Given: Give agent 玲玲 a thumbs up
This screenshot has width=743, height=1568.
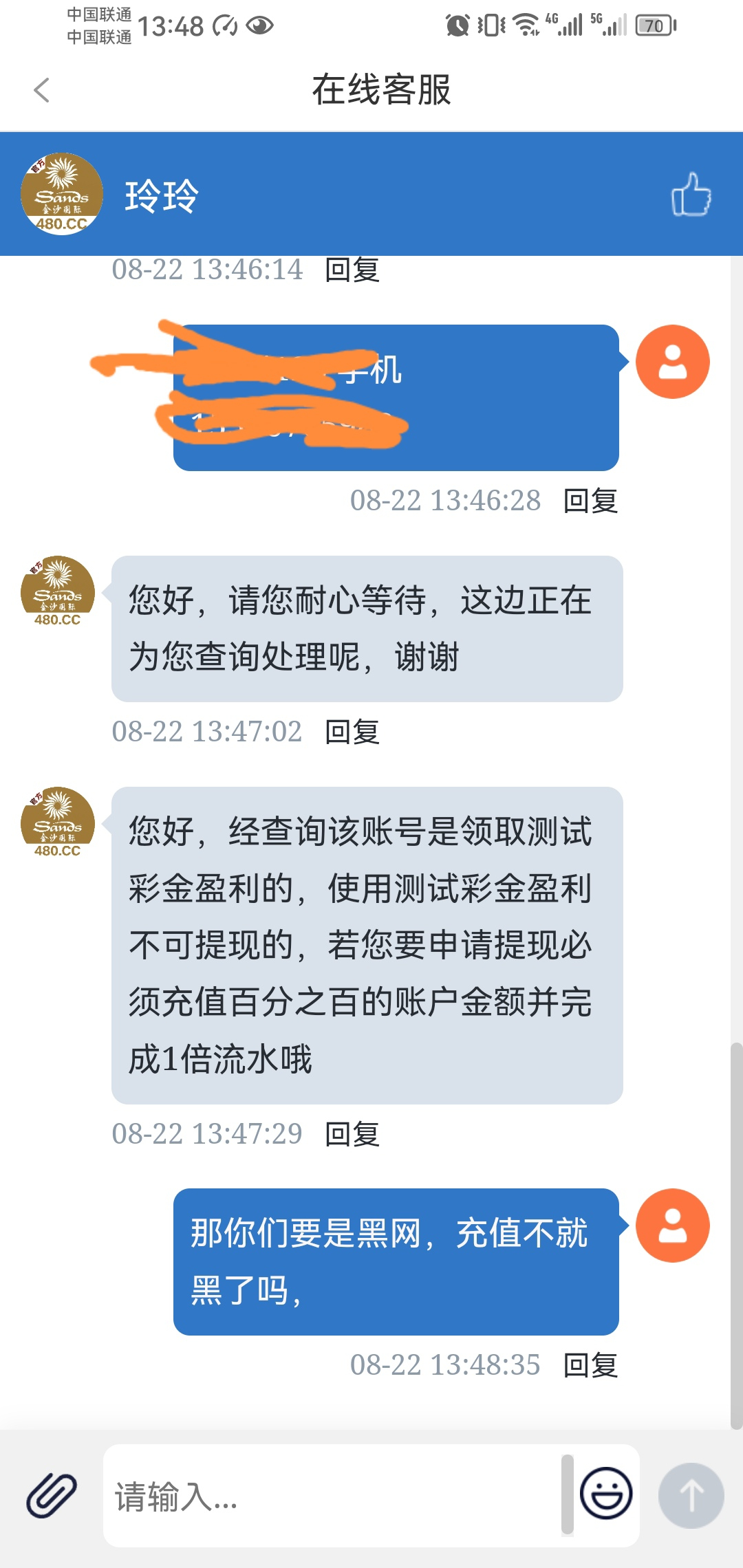Looking at the screenshot, I should point(691,195).
